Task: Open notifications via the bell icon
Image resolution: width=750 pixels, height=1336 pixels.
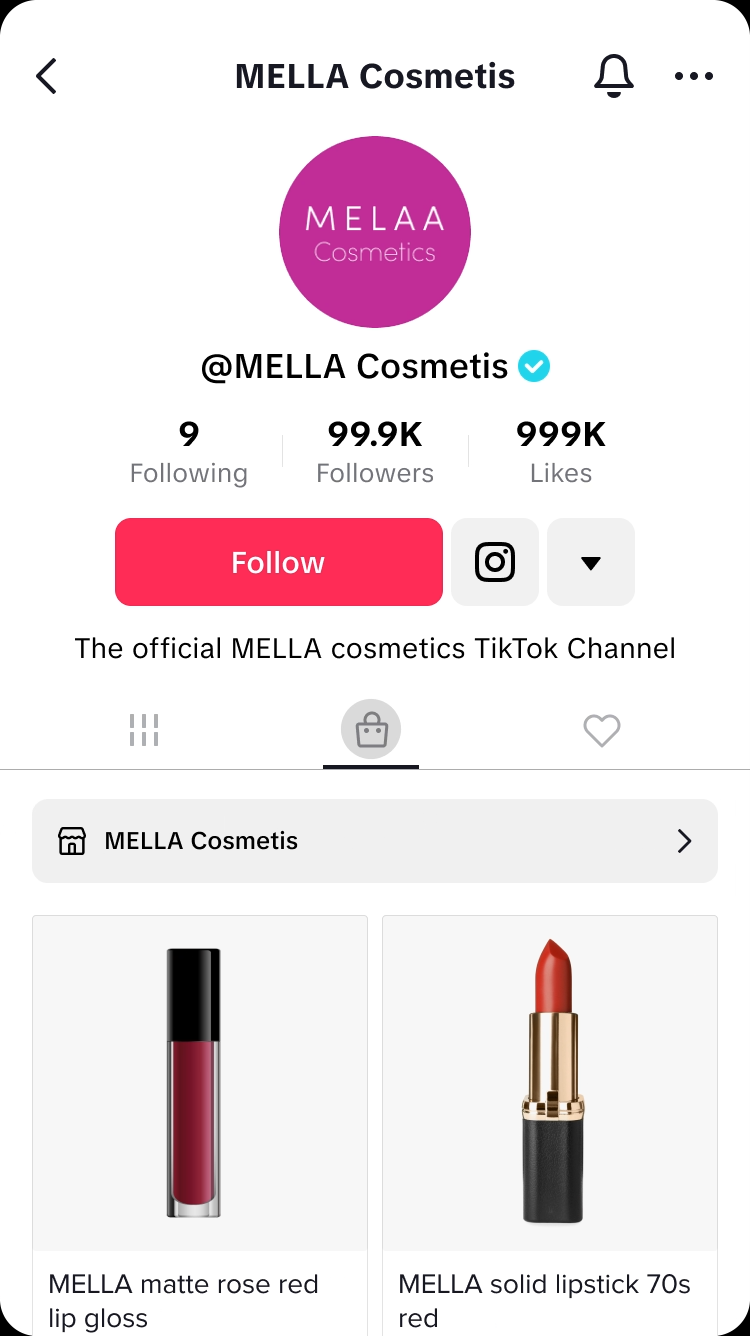Action: (x=615, y=75)
